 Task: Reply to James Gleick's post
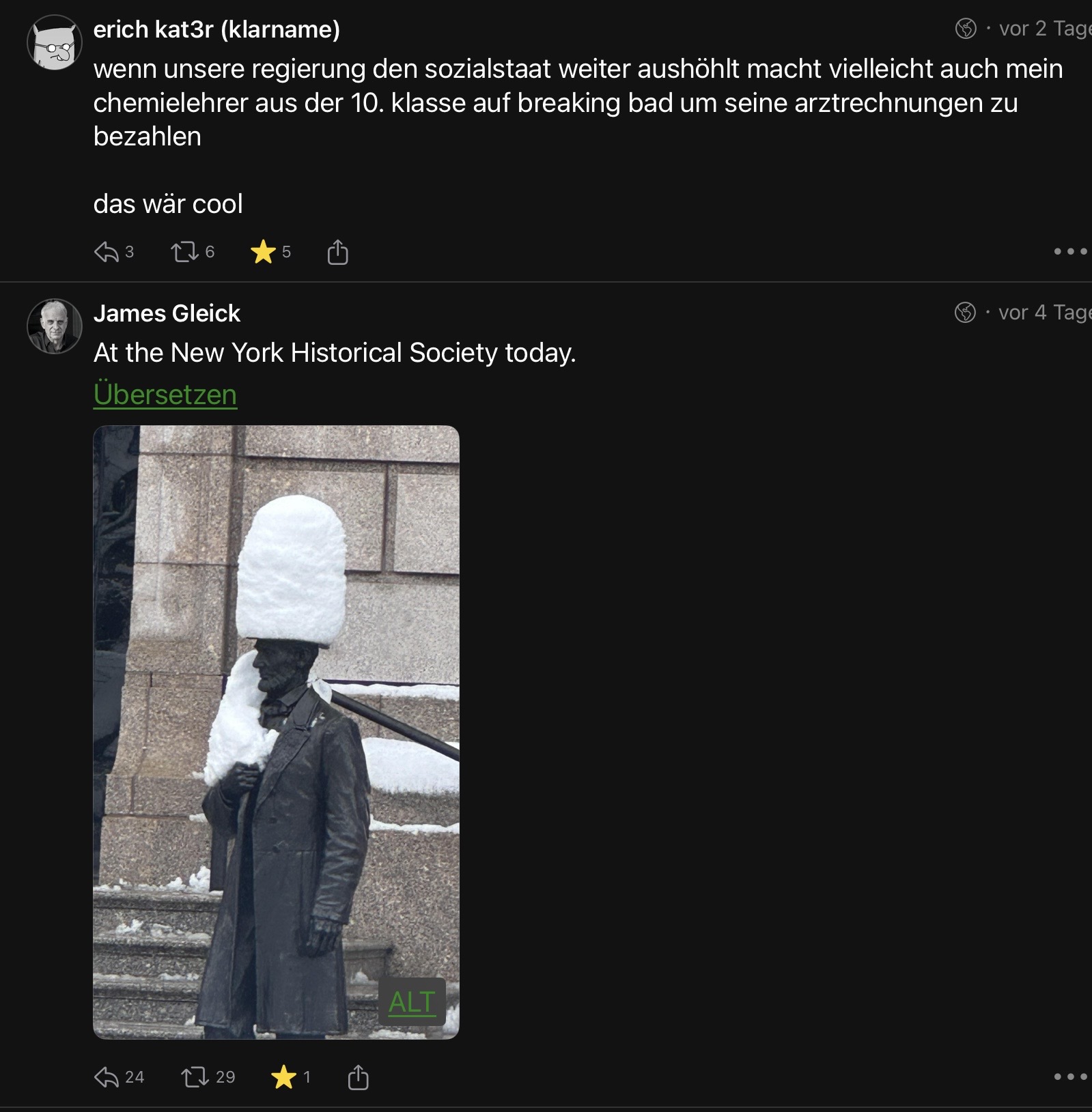tap(107, 1077)
